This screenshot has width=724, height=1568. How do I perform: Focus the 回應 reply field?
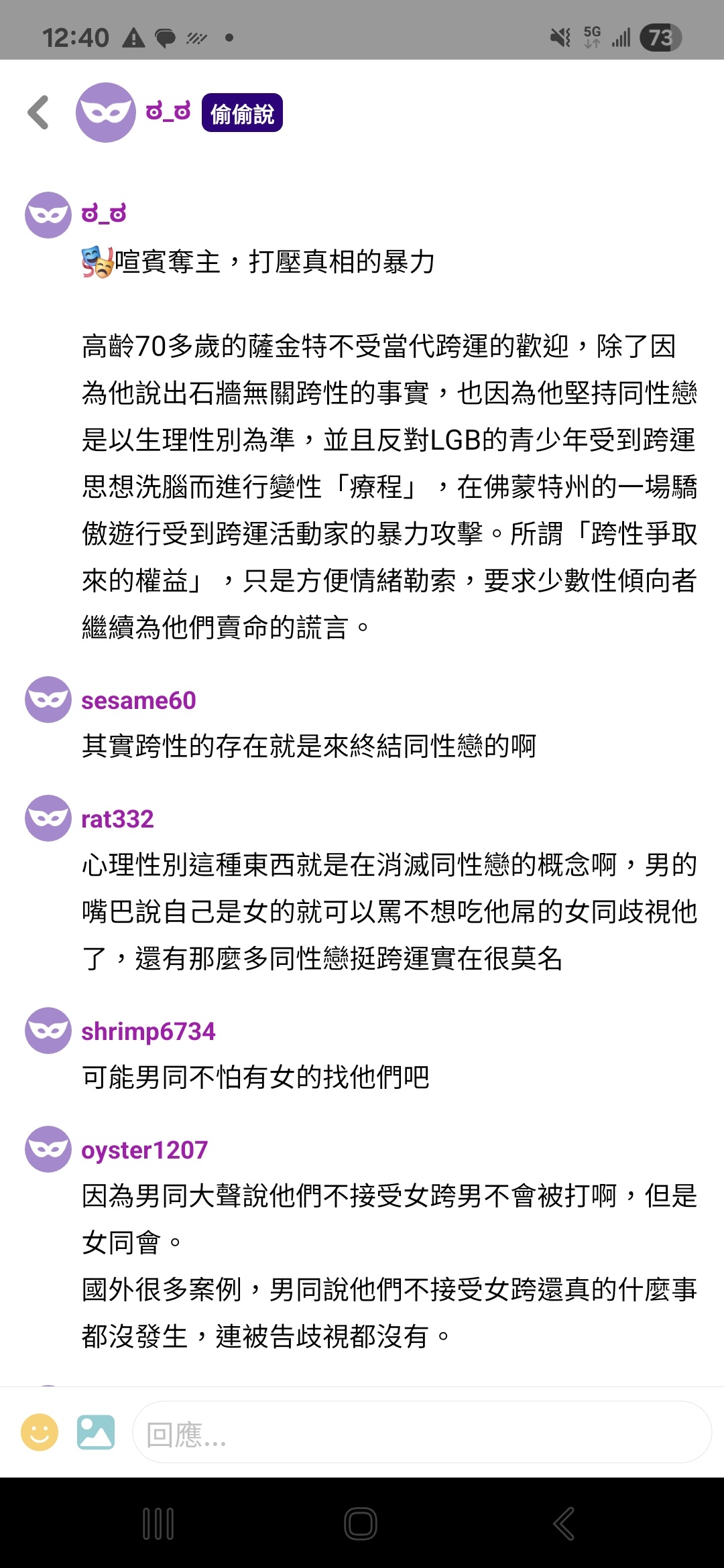tap(422, 1432)
